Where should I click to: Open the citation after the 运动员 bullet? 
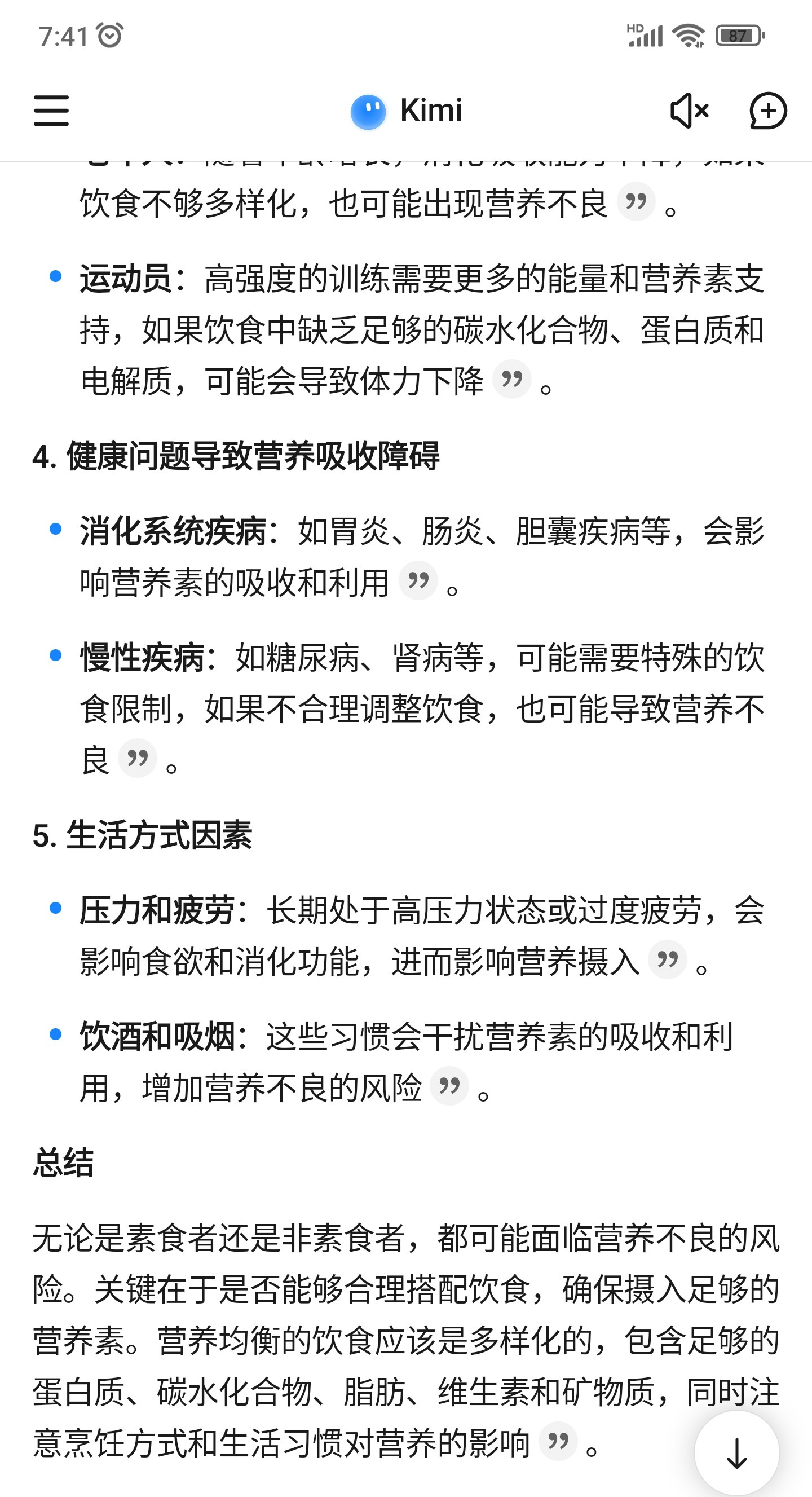click(511, 379)
